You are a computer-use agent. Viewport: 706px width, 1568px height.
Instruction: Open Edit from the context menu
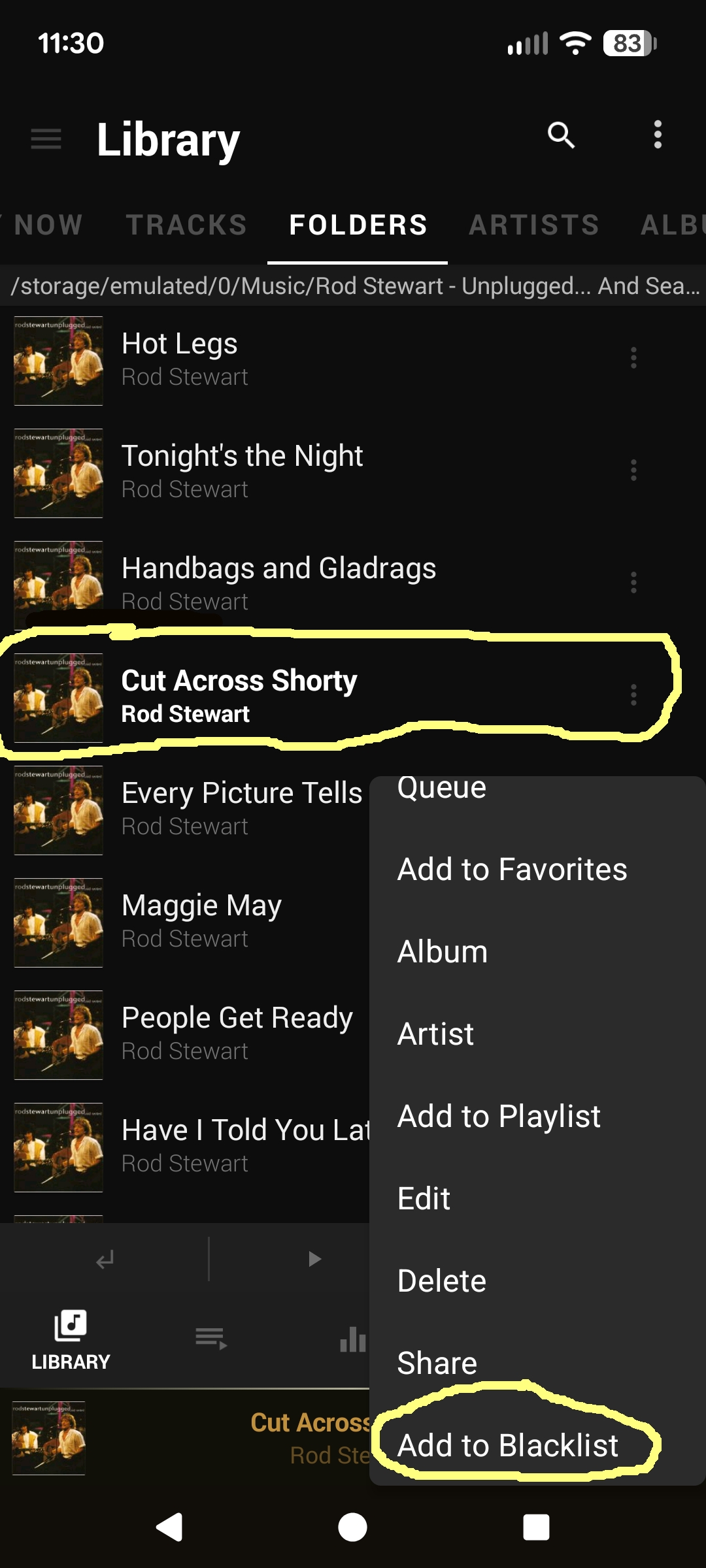coord(424,1198)
